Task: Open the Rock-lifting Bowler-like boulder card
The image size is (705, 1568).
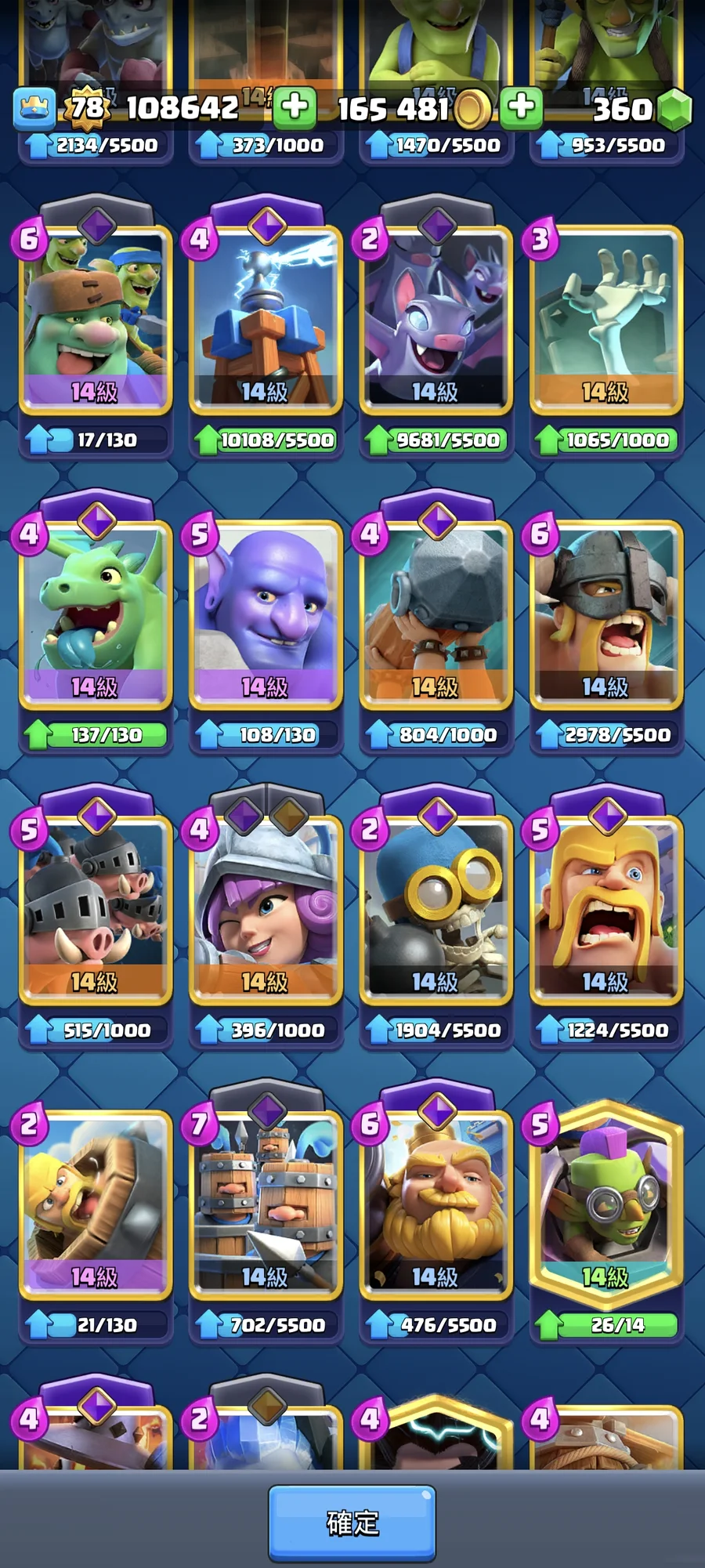Action: pyautogui.click(x=436, y=613)
